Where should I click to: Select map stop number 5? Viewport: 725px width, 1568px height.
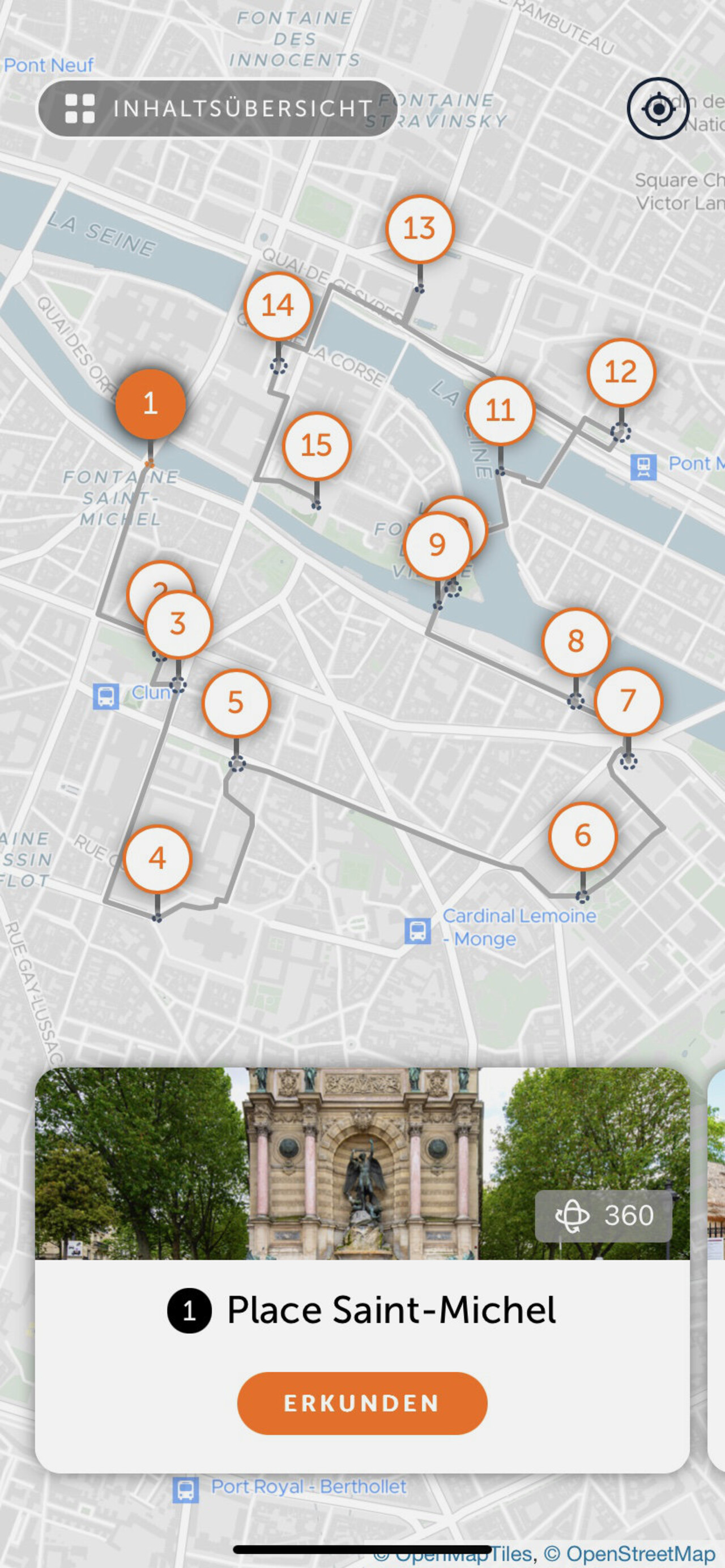point(236,702)
